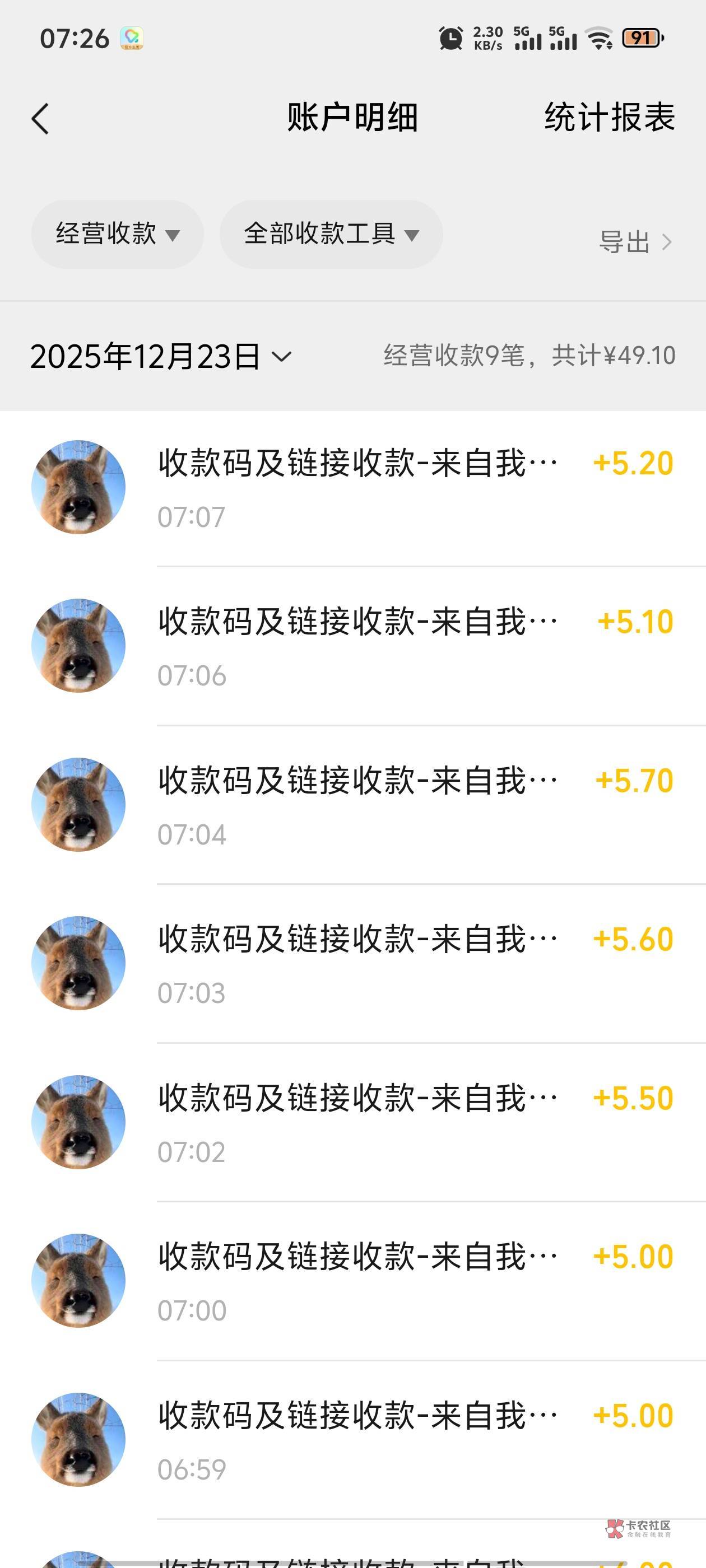Expand the 全部收款工具 filter dropdown
Screen dimensions: 706x1568
(331, 234)
